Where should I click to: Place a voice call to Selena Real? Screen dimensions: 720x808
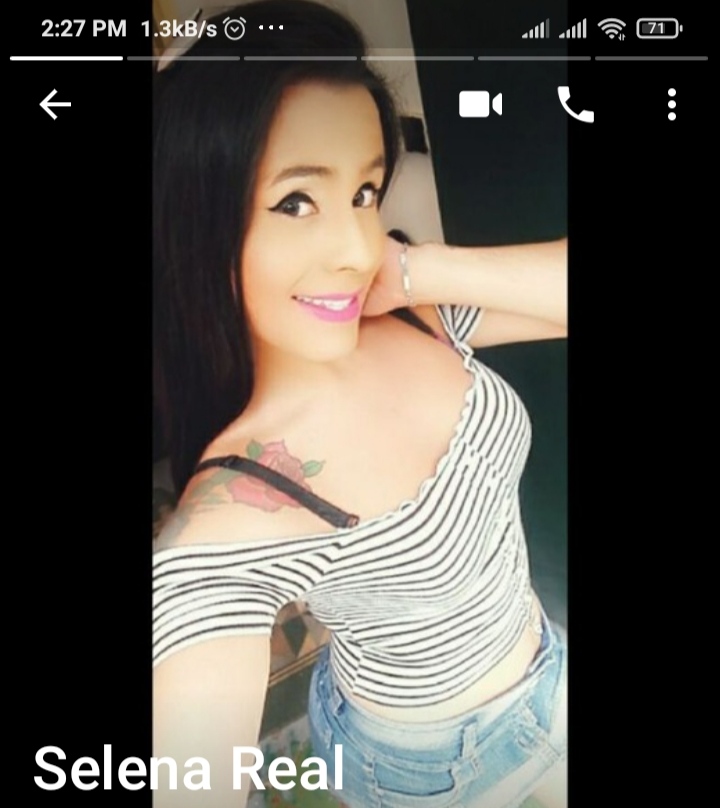point(575,104)
